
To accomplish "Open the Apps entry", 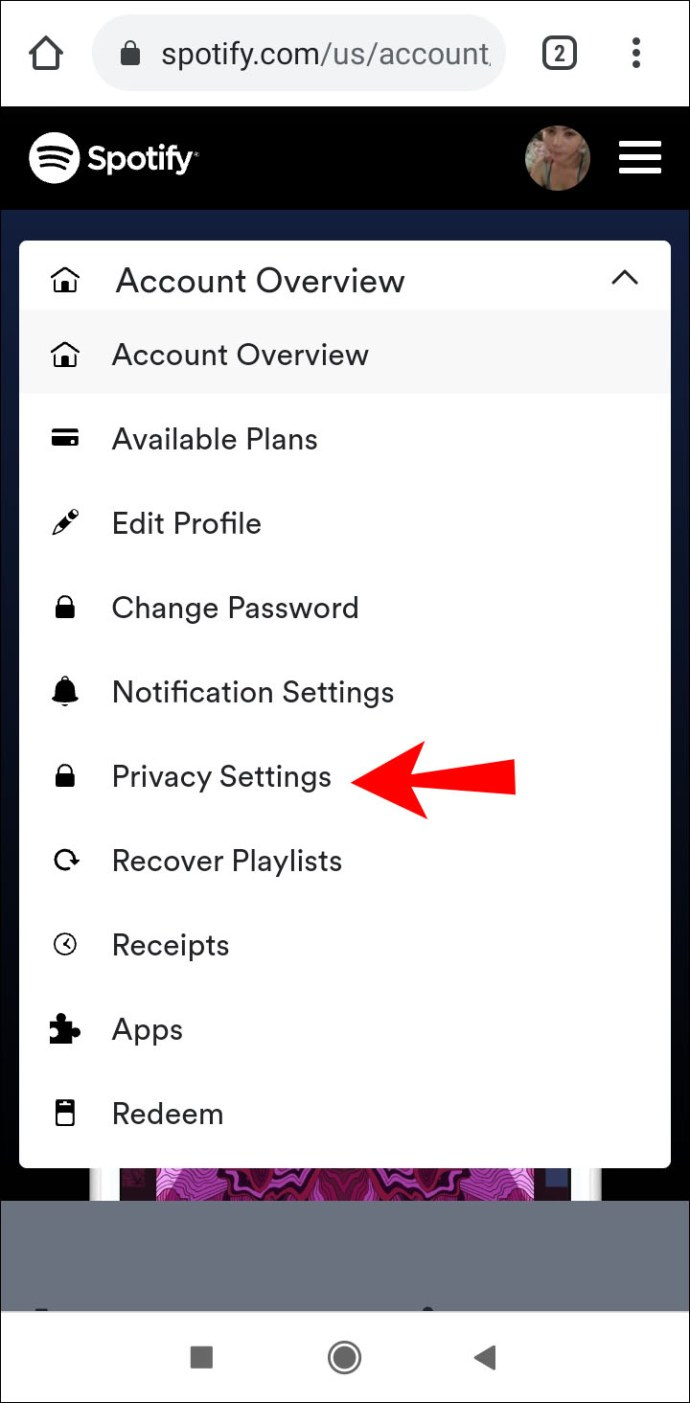I will (345, 1029).
